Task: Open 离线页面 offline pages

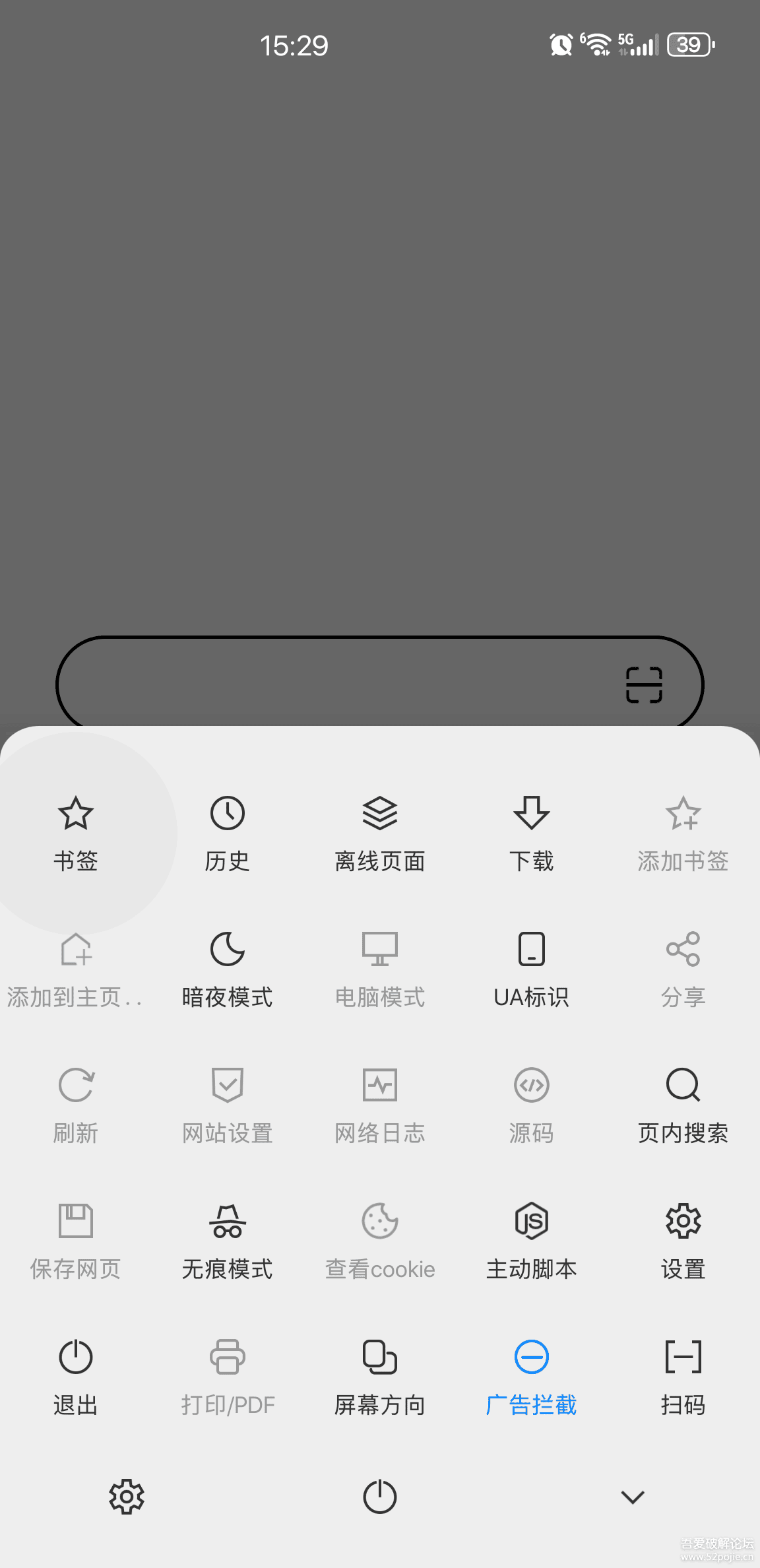Action: (380, 835)
